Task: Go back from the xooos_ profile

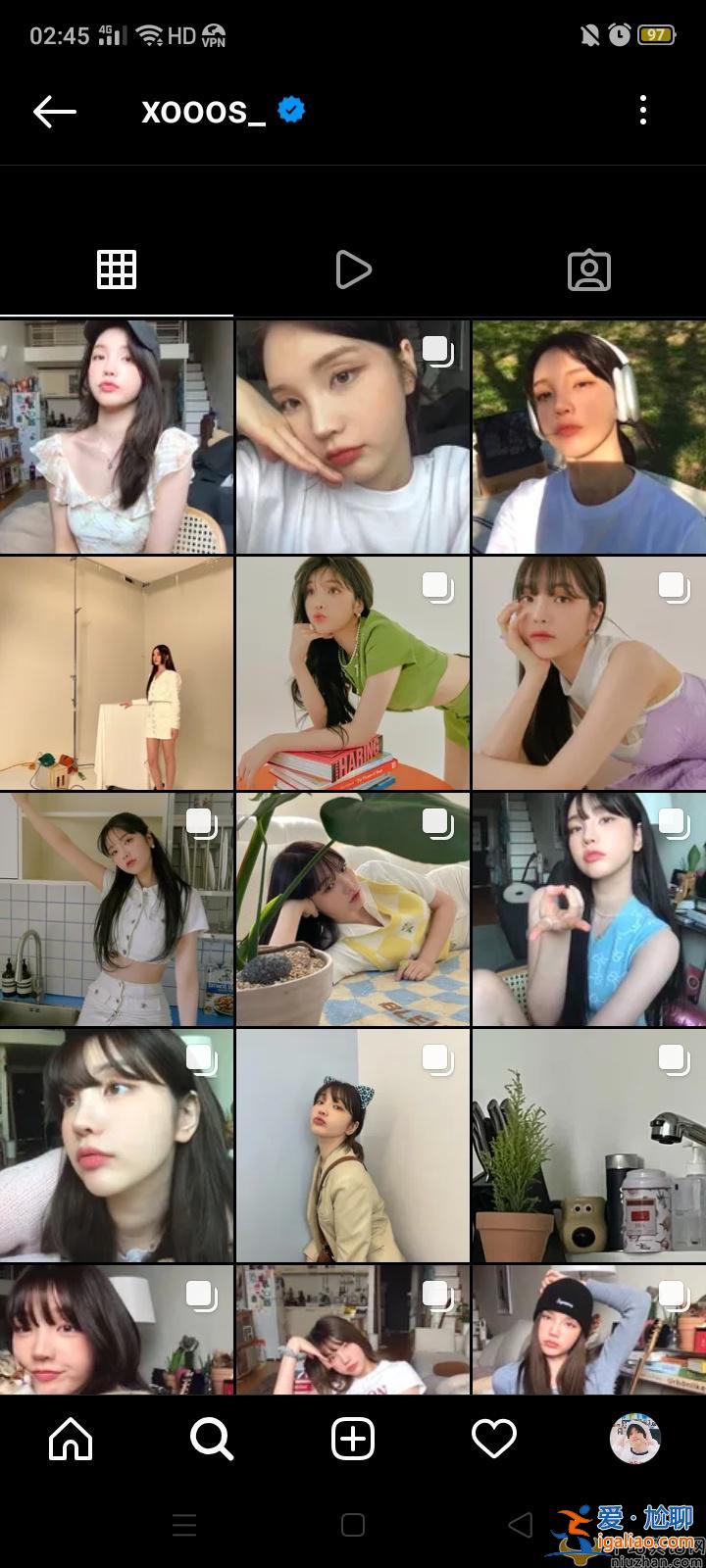Action: pos(54,111)
